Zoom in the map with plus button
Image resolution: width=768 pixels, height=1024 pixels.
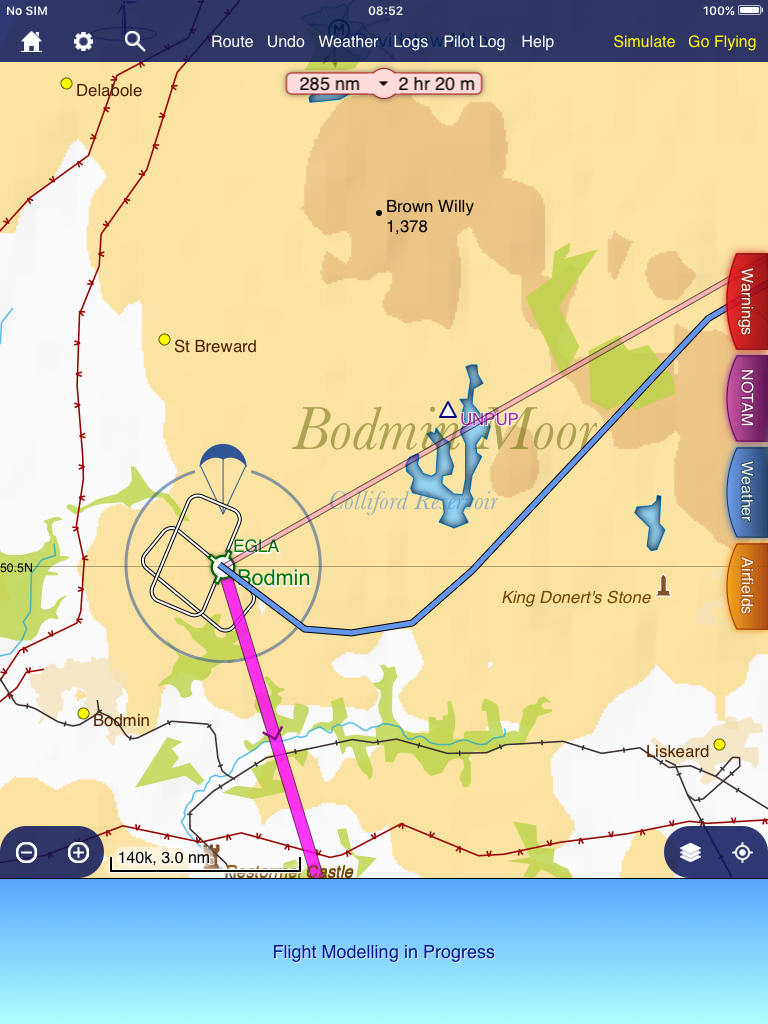[78, 853]
